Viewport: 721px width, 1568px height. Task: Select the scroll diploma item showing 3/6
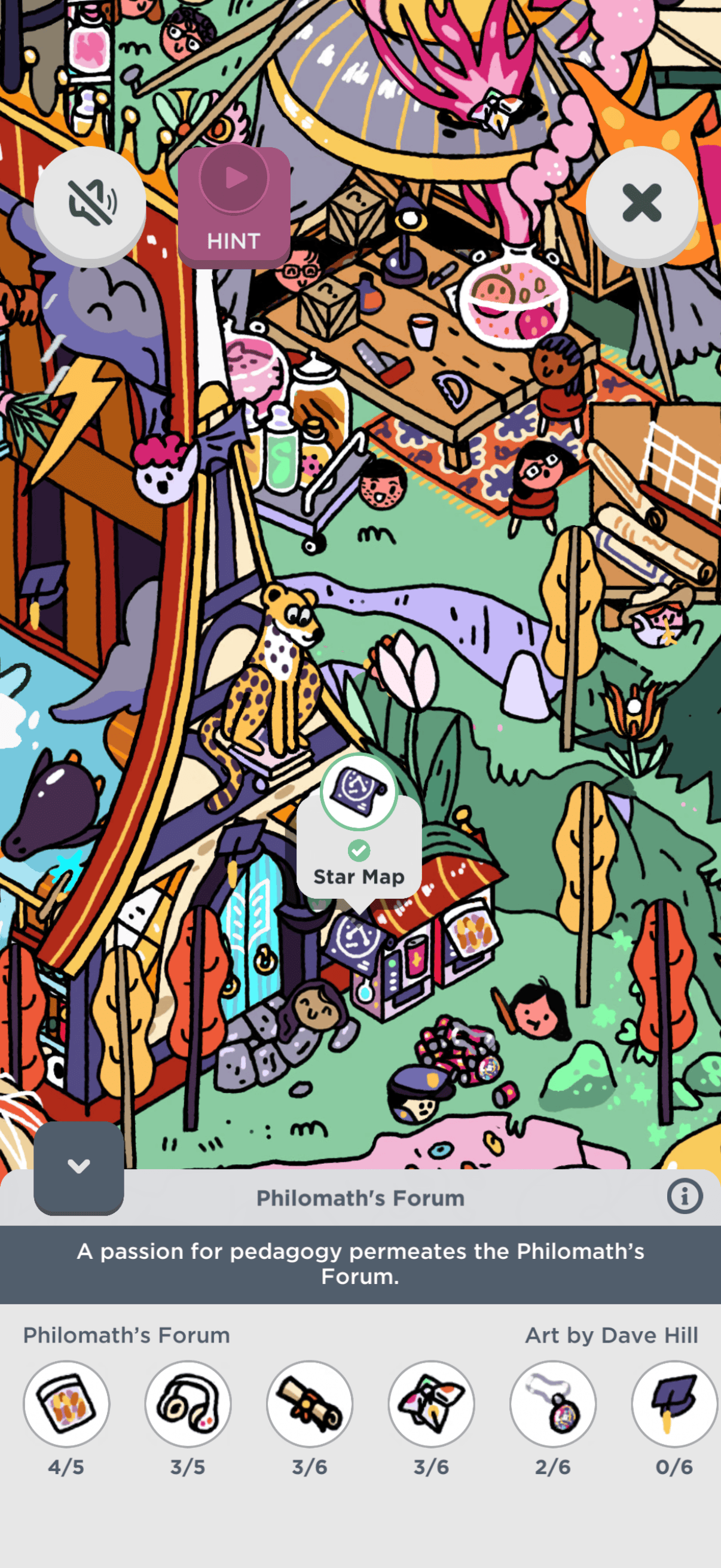[x=310, y=1404]
